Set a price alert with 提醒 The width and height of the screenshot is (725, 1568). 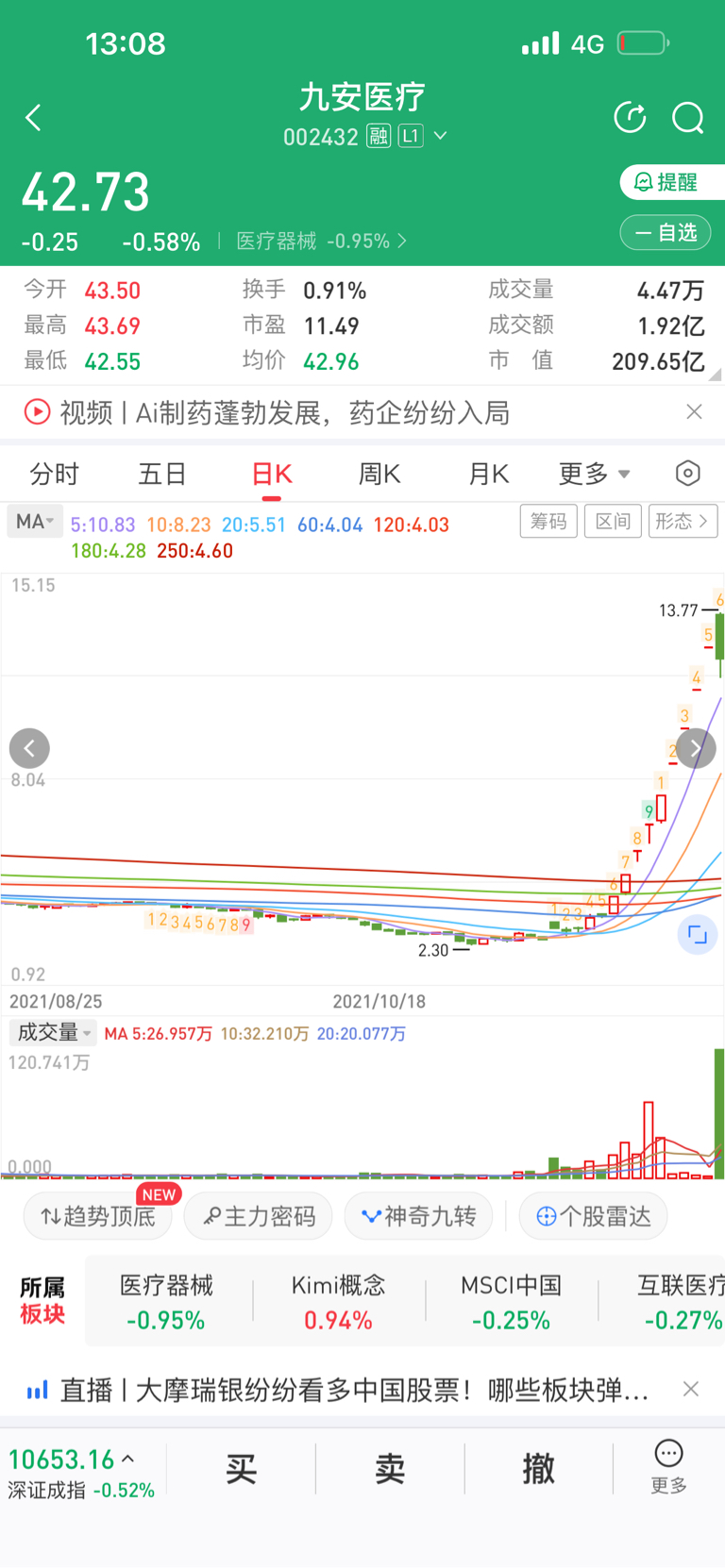pyautogui.click(x=668, y=182)
